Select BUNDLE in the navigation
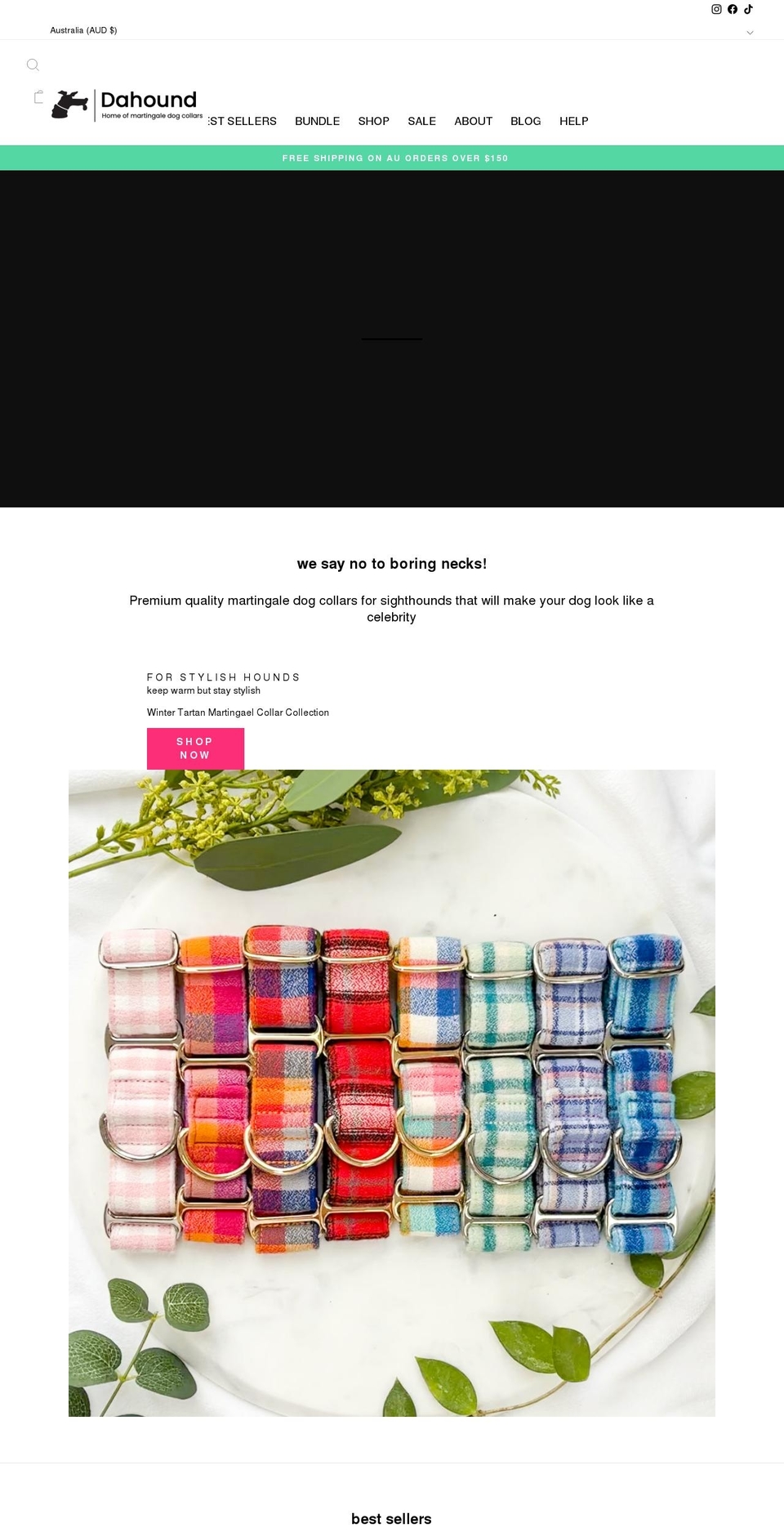Viewport: 784px width, 1532px height. coord(318,121)
